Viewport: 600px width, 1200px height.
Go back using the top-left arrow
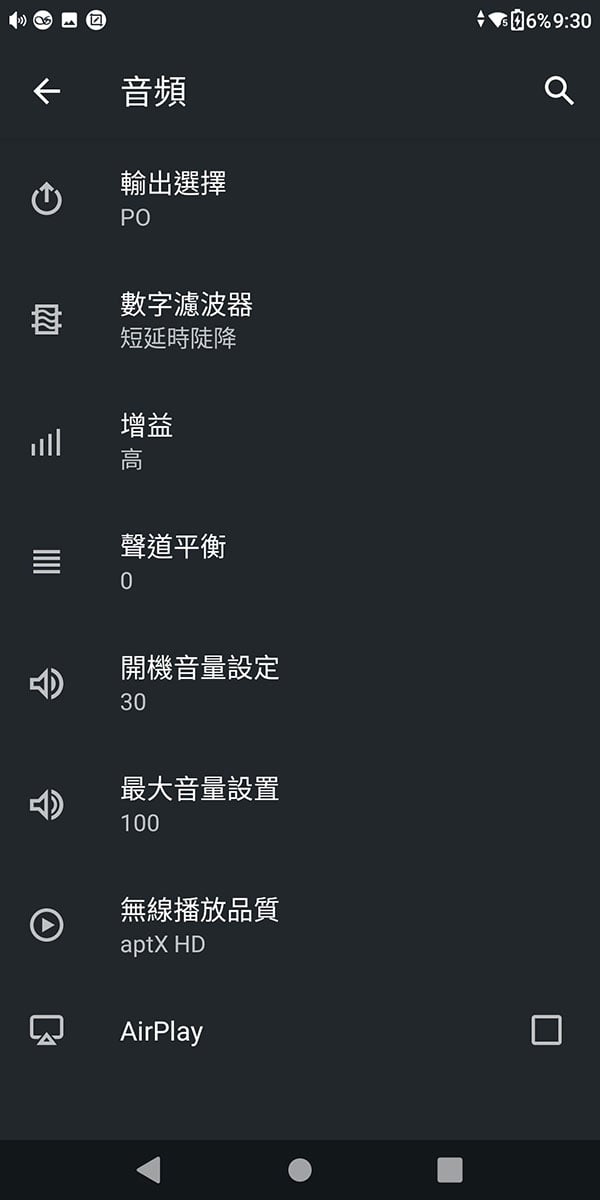click(46, 91)
